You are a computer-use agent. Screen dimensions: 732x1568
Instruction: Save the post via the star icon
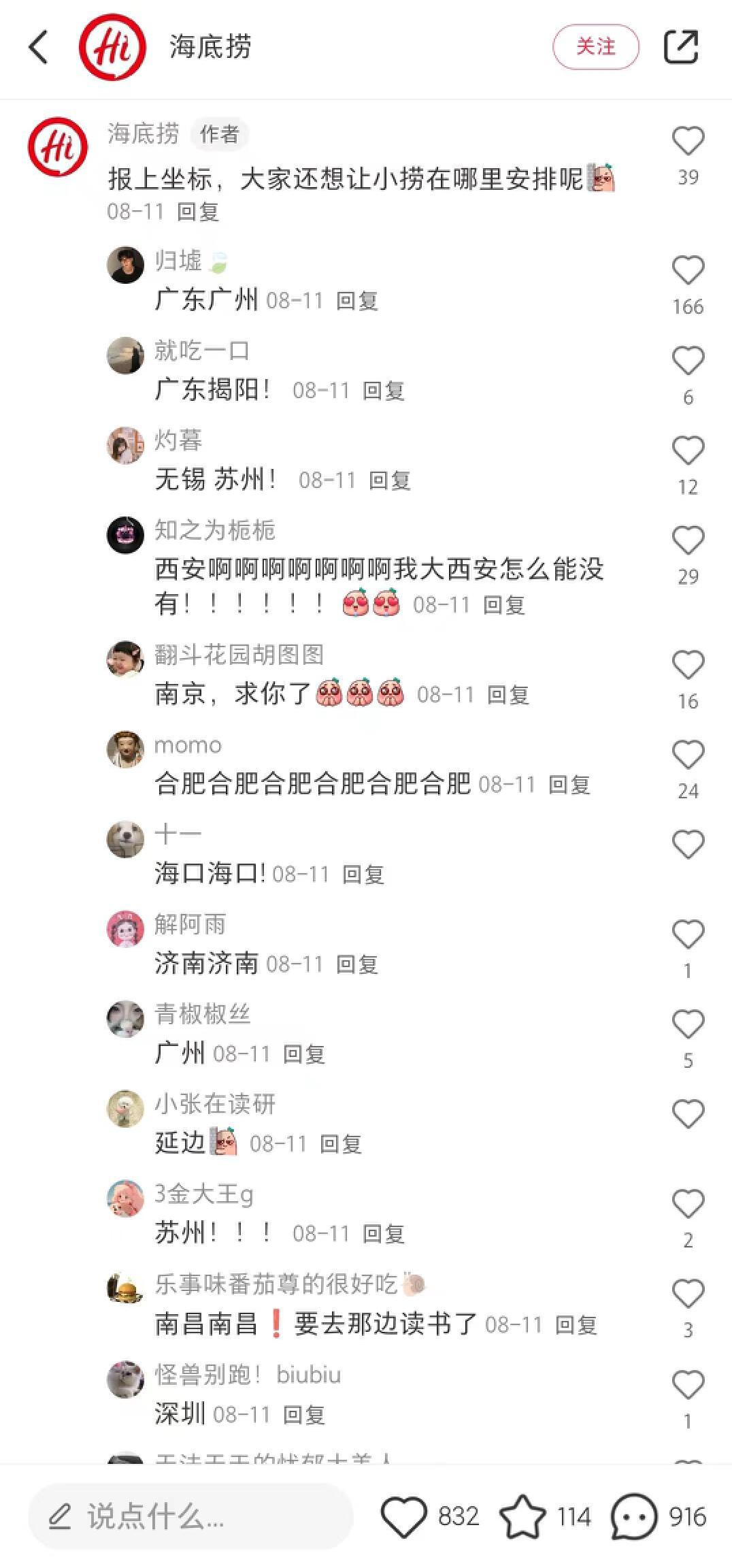click(522, 1517)
